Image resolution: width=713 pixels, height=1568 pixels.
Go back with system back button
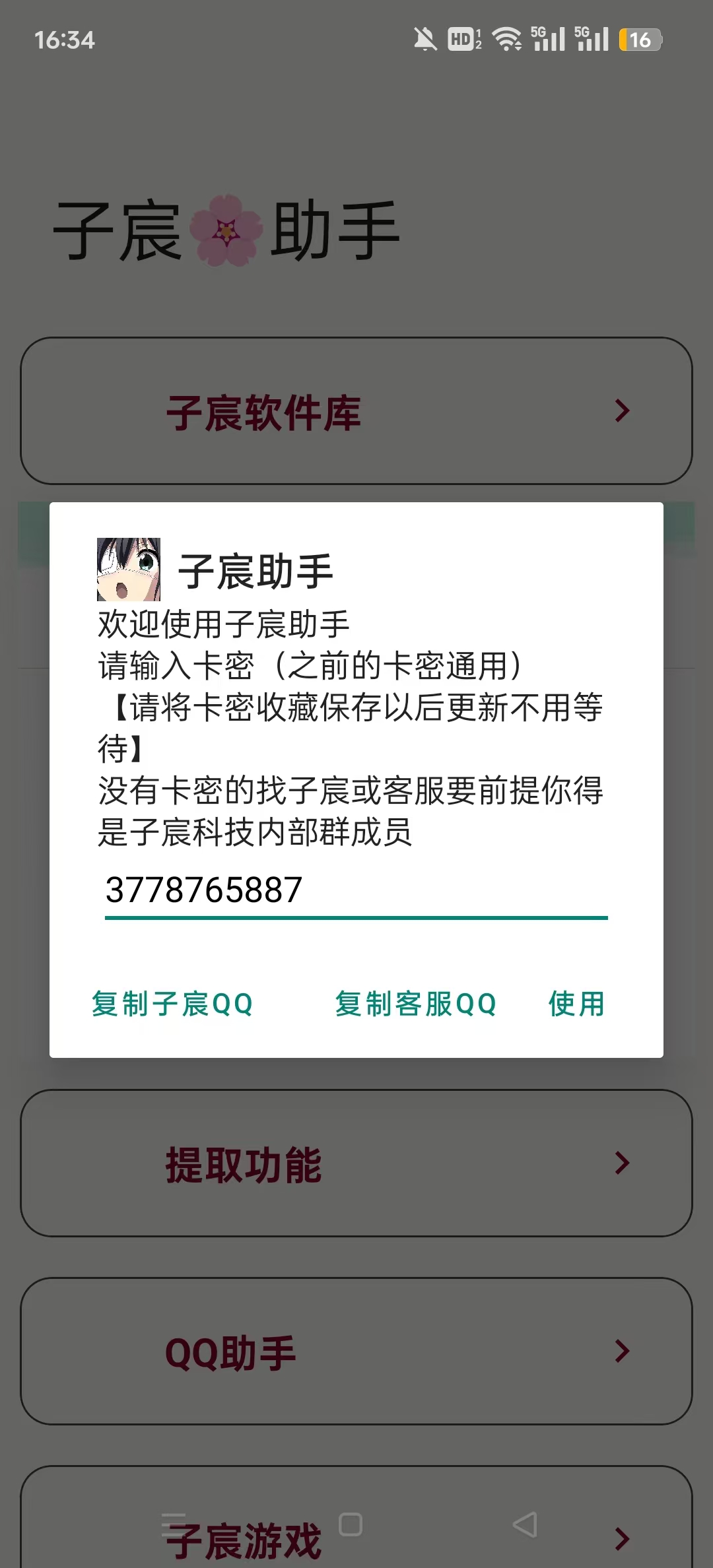526,1525
